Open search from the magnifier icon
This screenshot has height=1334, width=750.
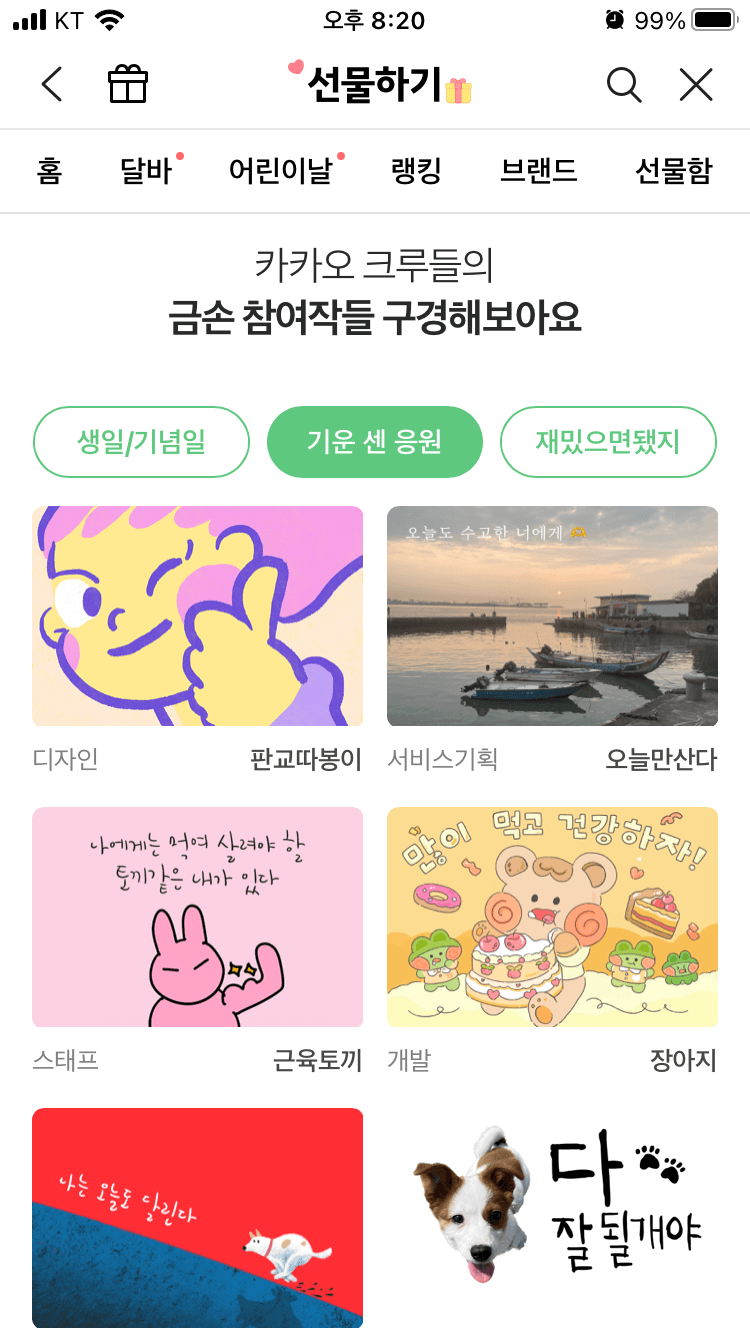click(624, 85)
